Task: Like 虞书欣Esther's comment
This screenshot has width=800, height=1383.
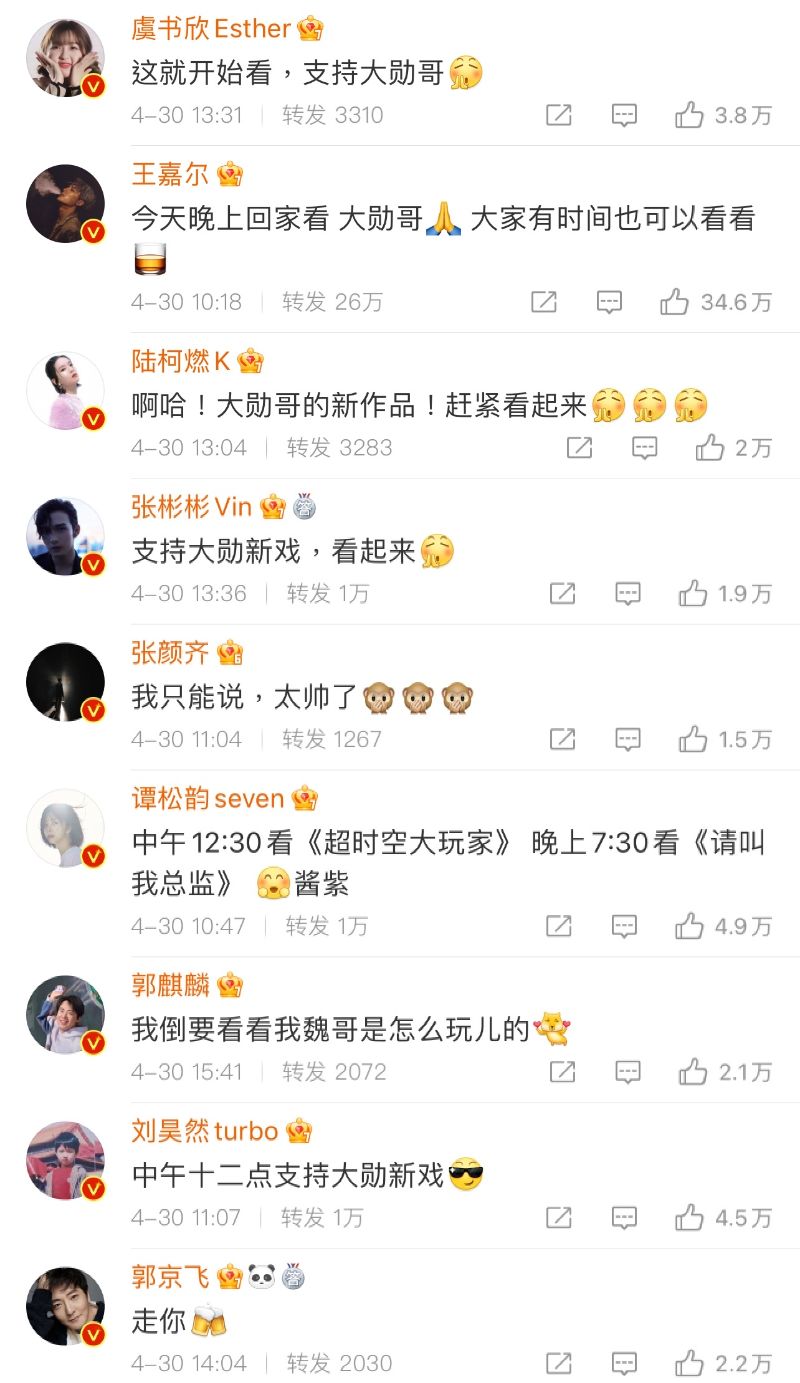Action: (690, 116)
